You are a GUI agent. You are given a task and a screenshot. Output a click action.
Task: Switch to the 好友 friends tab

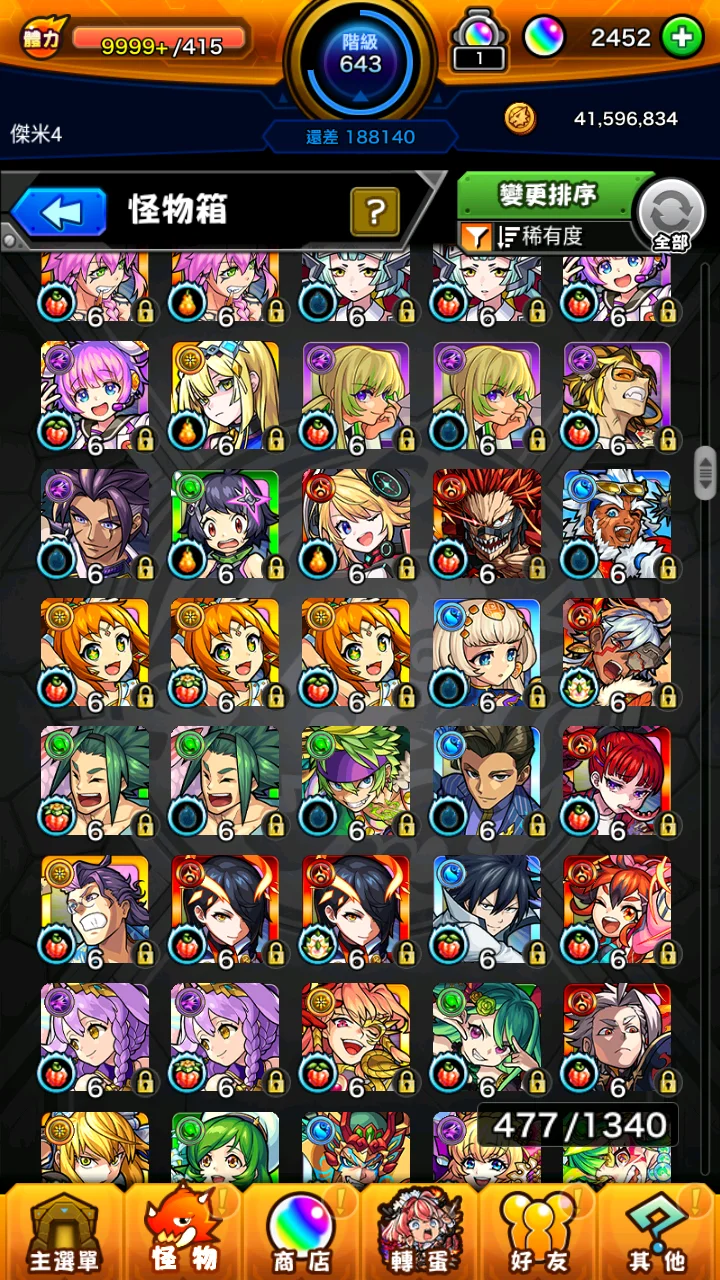539,1232
